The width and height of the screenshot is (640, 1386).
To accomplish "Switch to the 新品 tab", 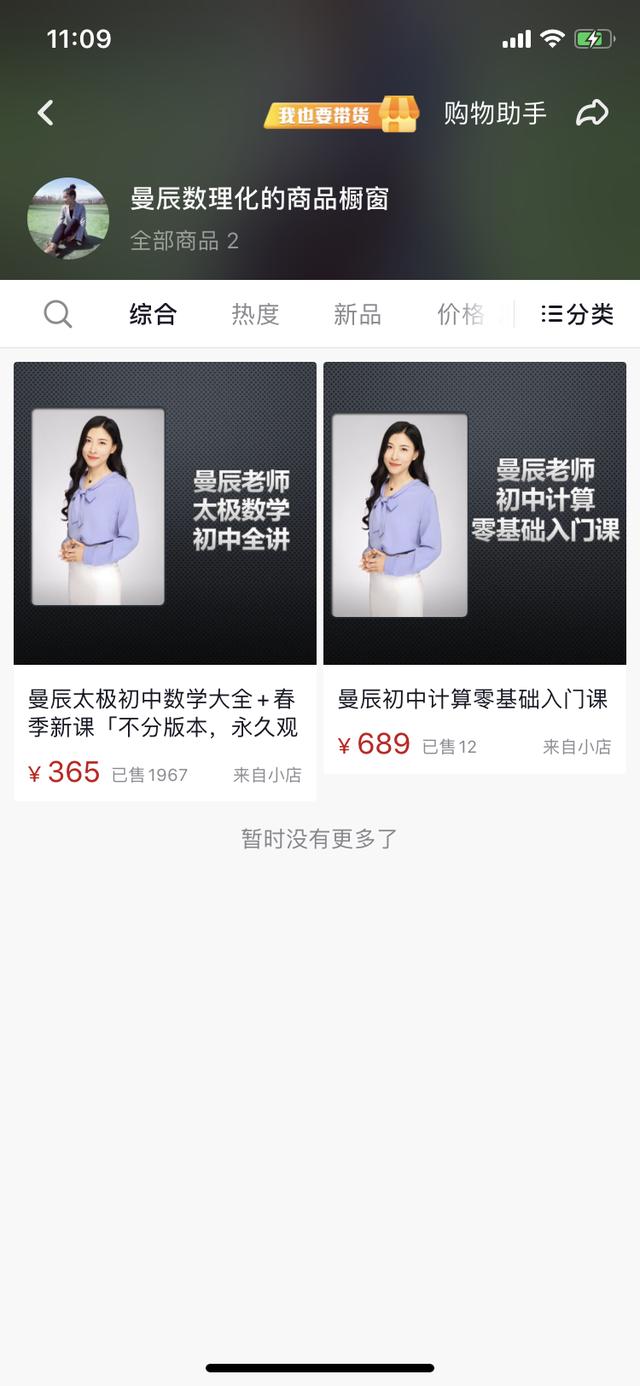I will tap(357, 315).
